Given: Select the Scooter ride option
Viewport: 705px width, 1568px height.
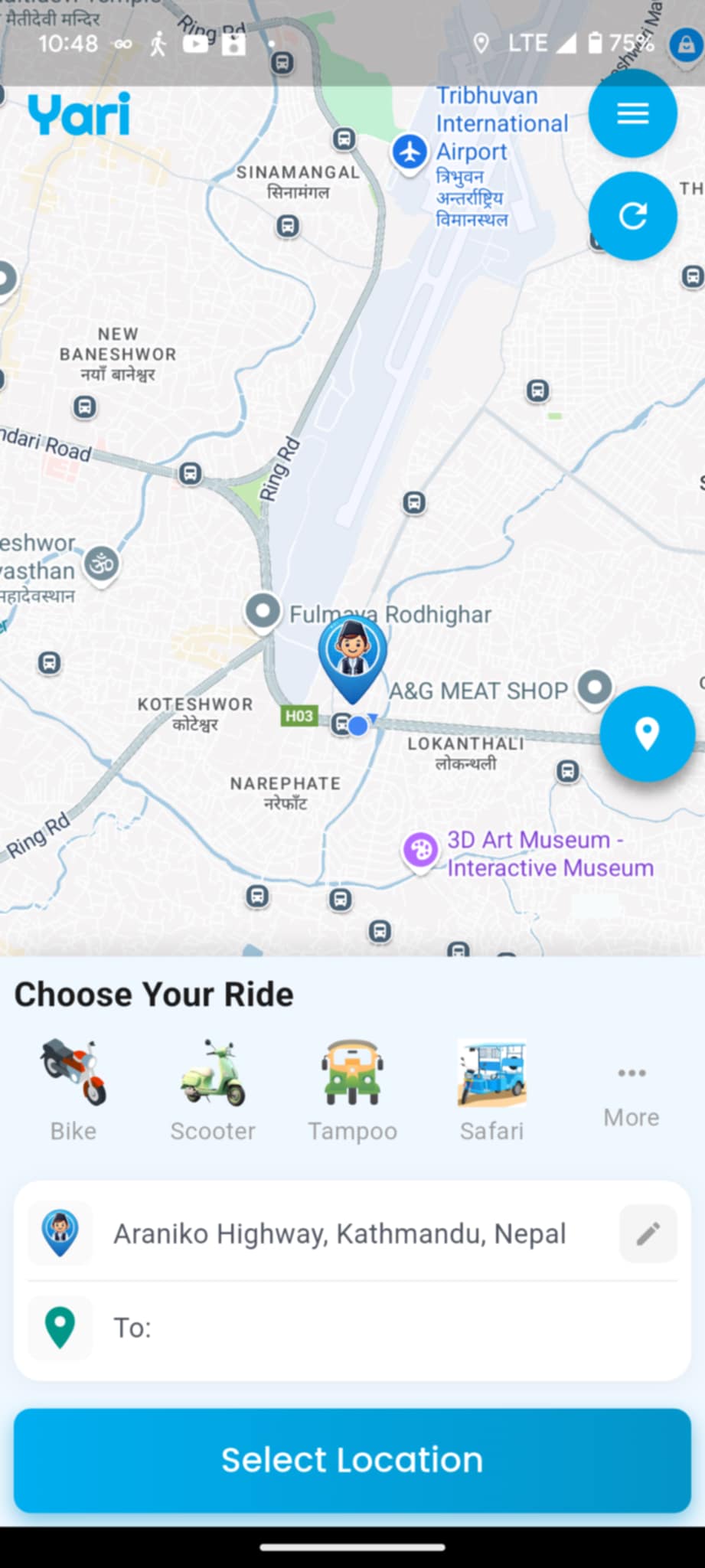Looking at the screenshot, I should click(213, 1090).
